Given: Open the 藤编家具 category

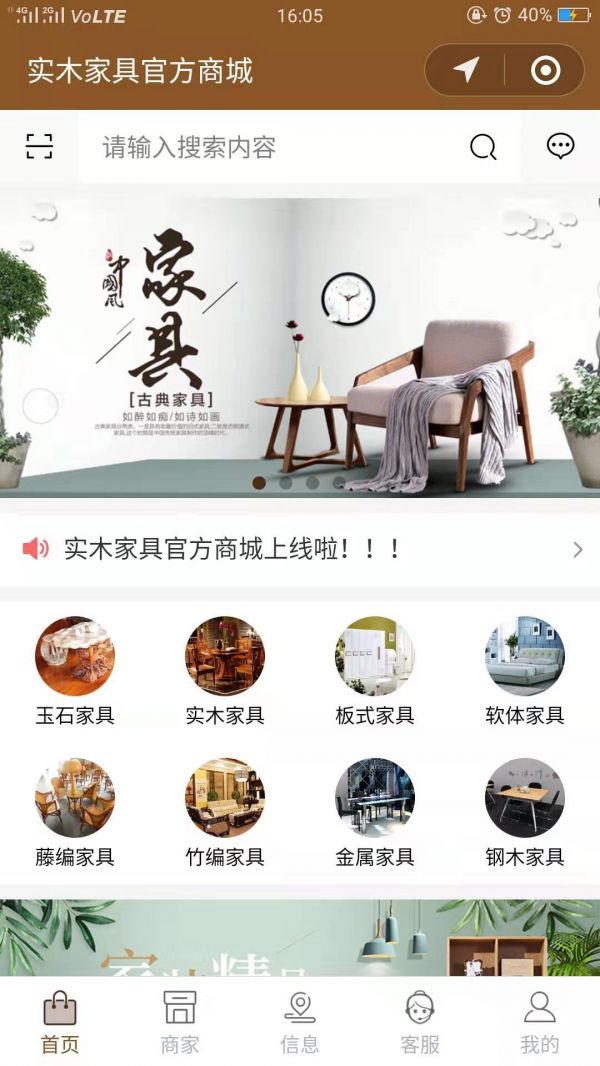Looking at the screenshot, I should click(75, 812).
